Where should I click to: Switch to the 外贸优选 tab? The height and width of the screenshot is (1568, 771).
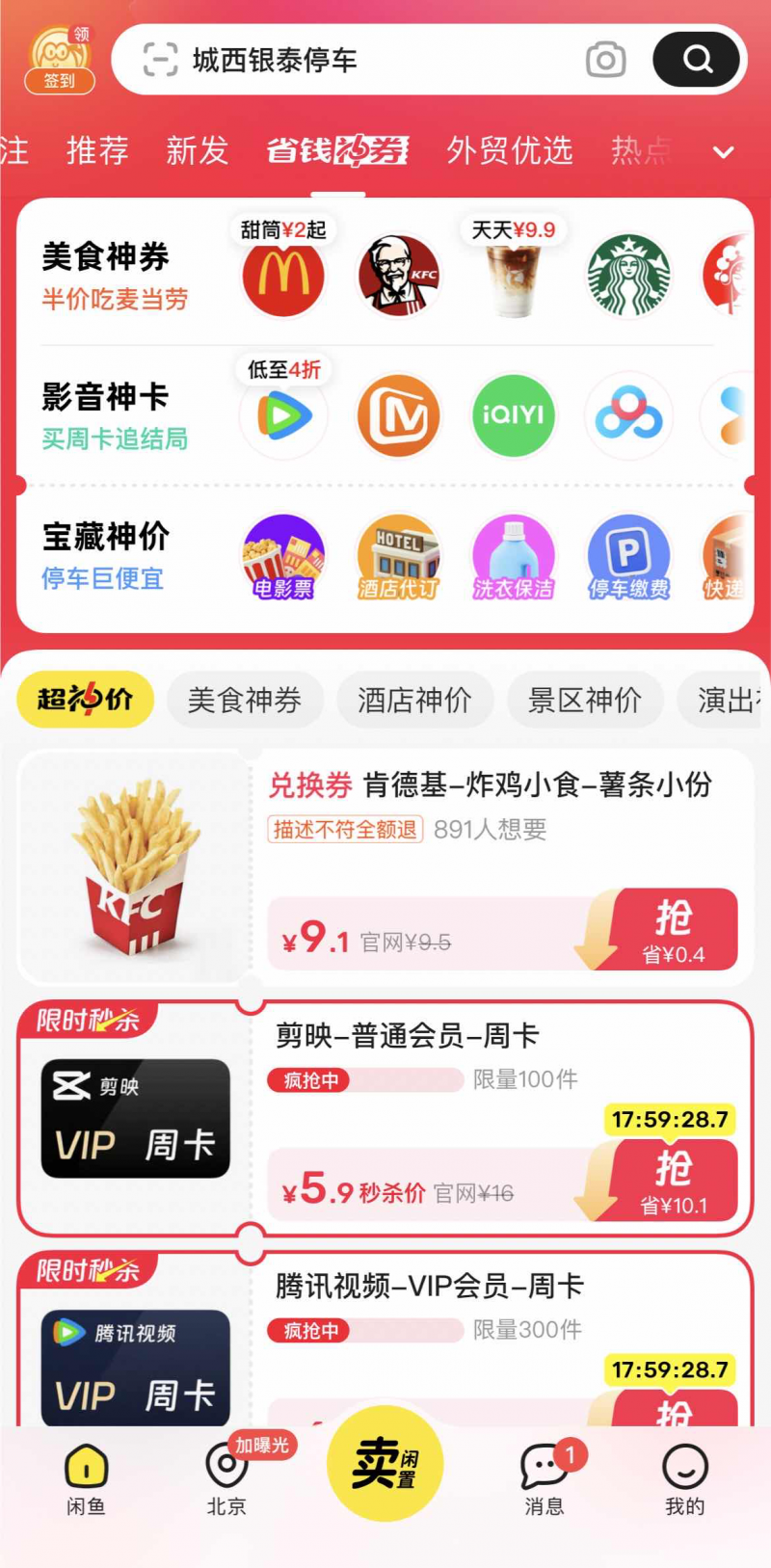tap(510, 150)
